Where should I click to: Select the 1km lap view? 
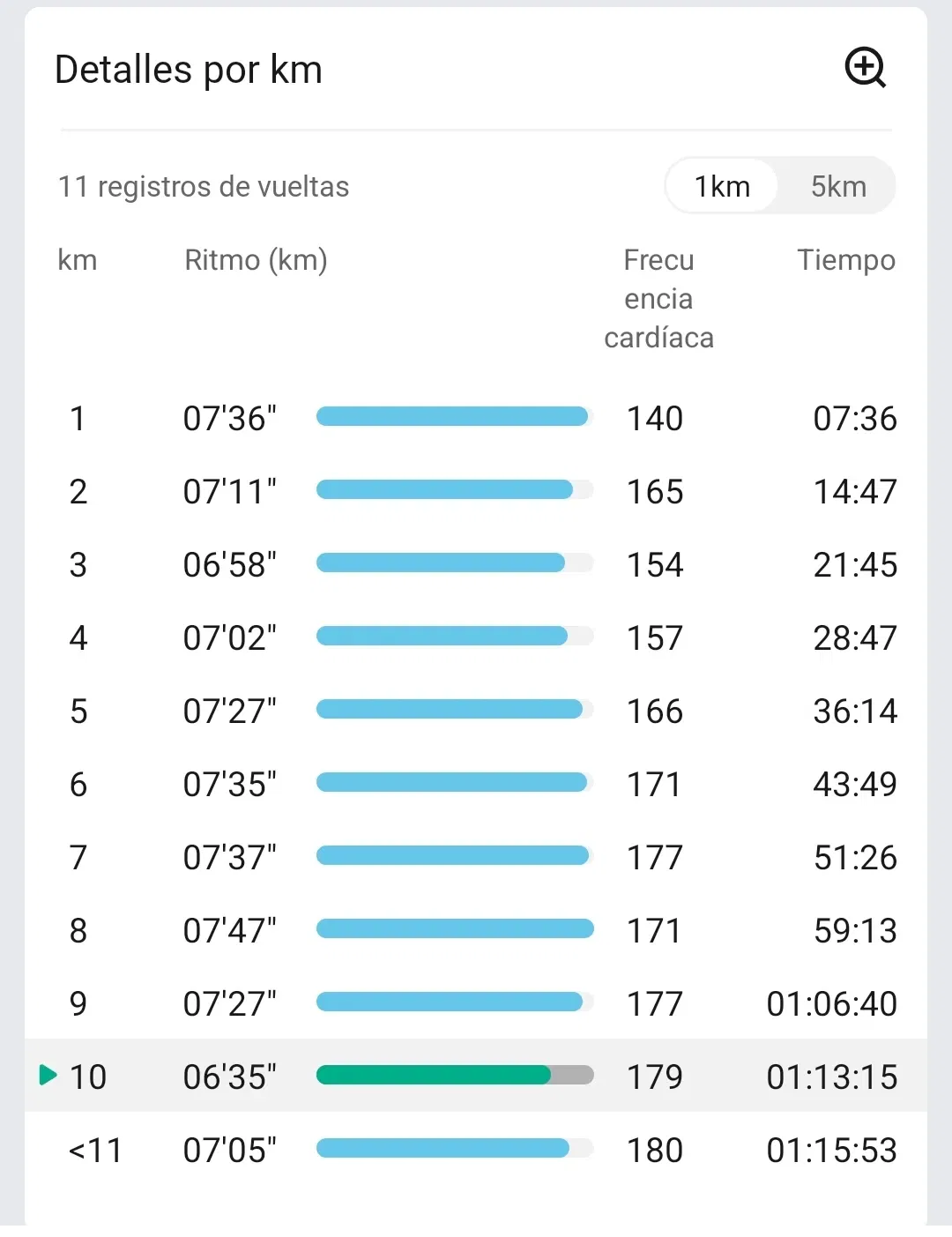[x=722, y=186]
